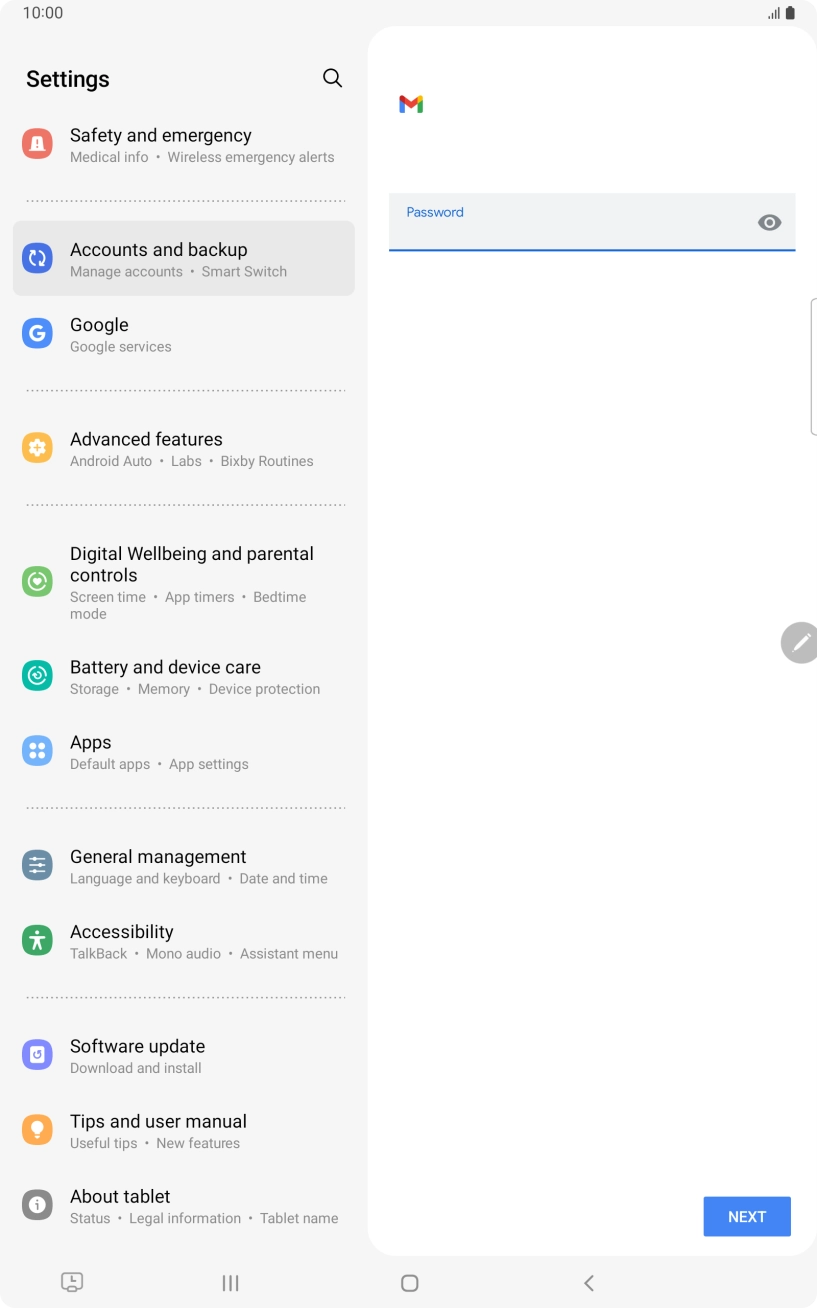Viewport: 817px width, 1308px height.
Task: Open Advanced features
Action: [184, 449]
